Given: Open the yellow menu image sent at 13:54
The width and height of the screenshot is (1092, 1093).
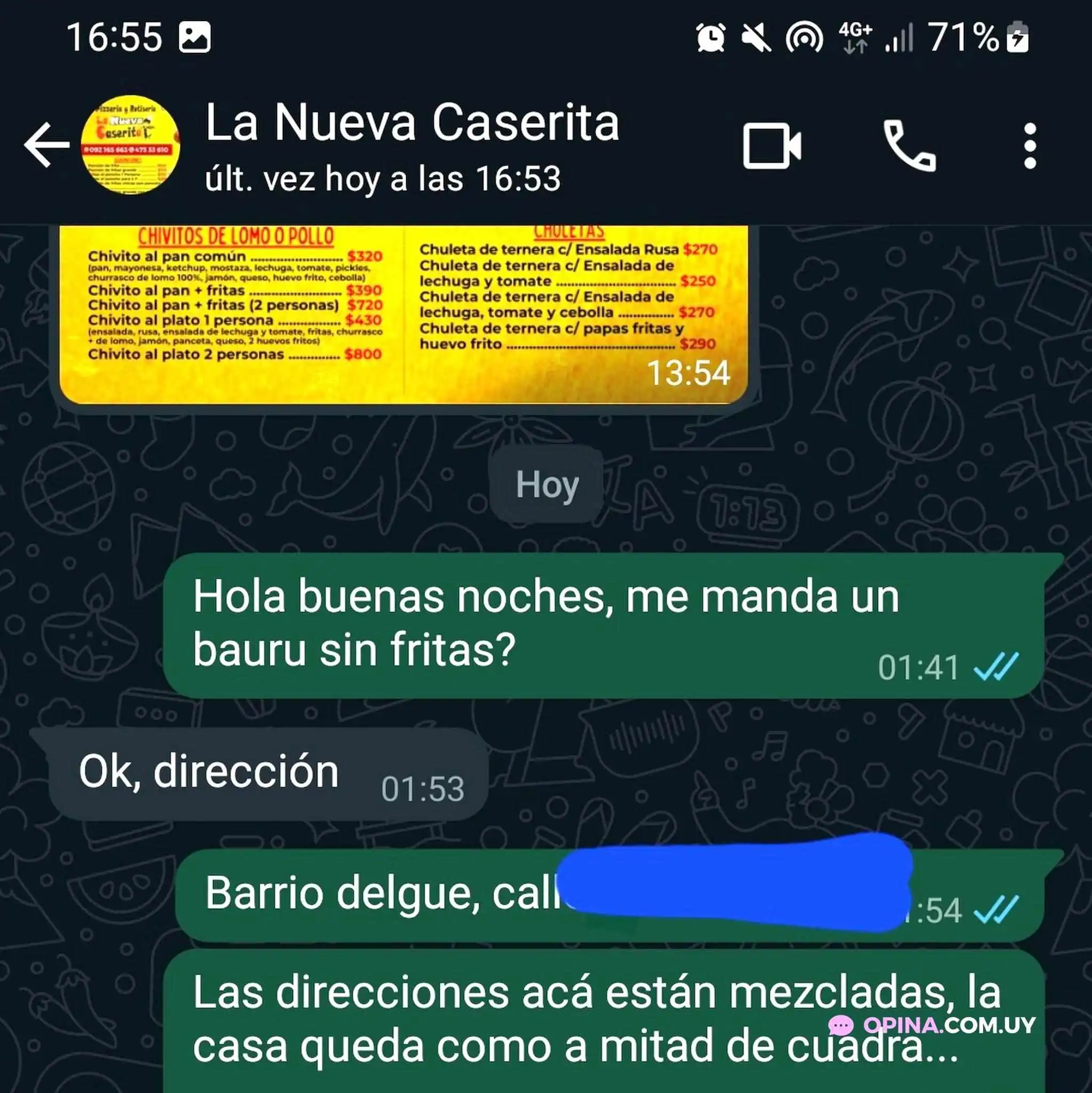Looking at the screenshot, I should coord(403,314).
